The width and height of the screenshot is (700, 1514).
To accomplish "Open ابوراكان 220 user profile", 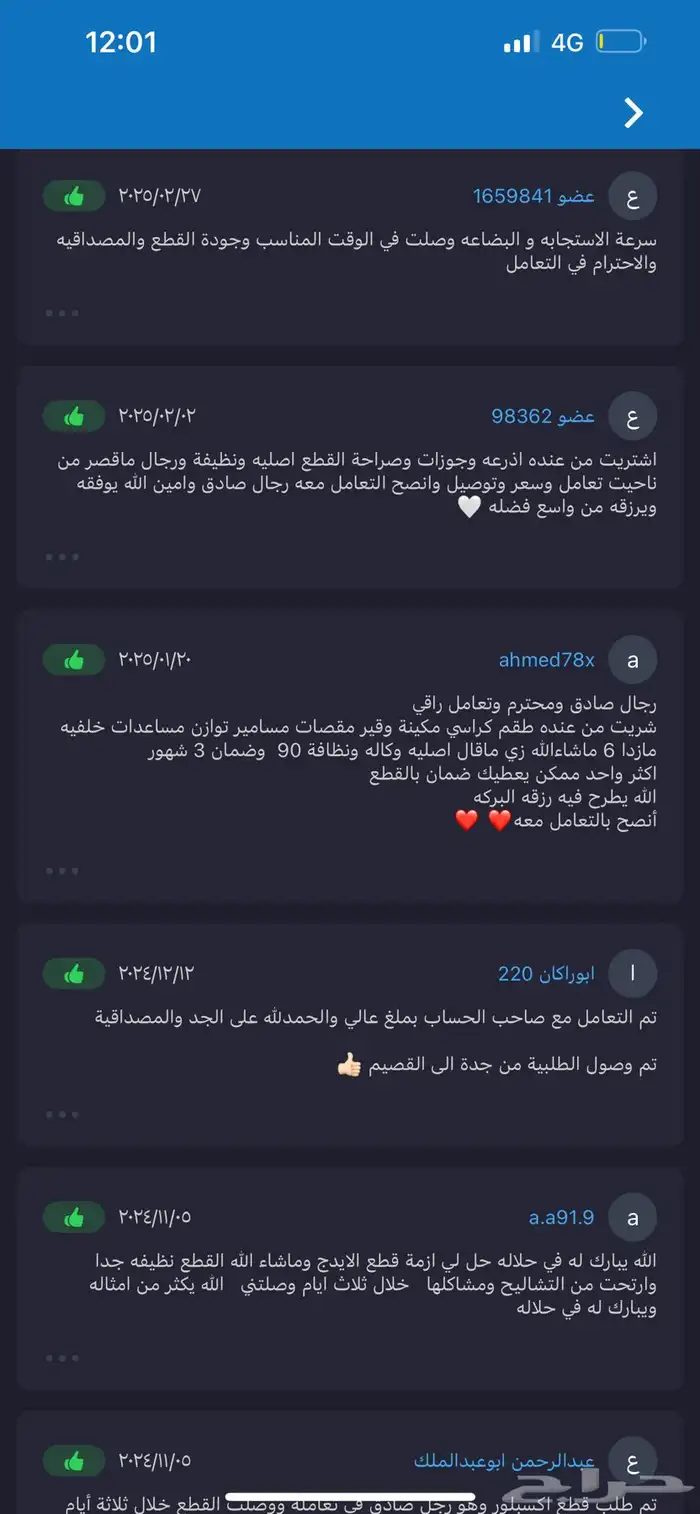I will click(546, 974).
